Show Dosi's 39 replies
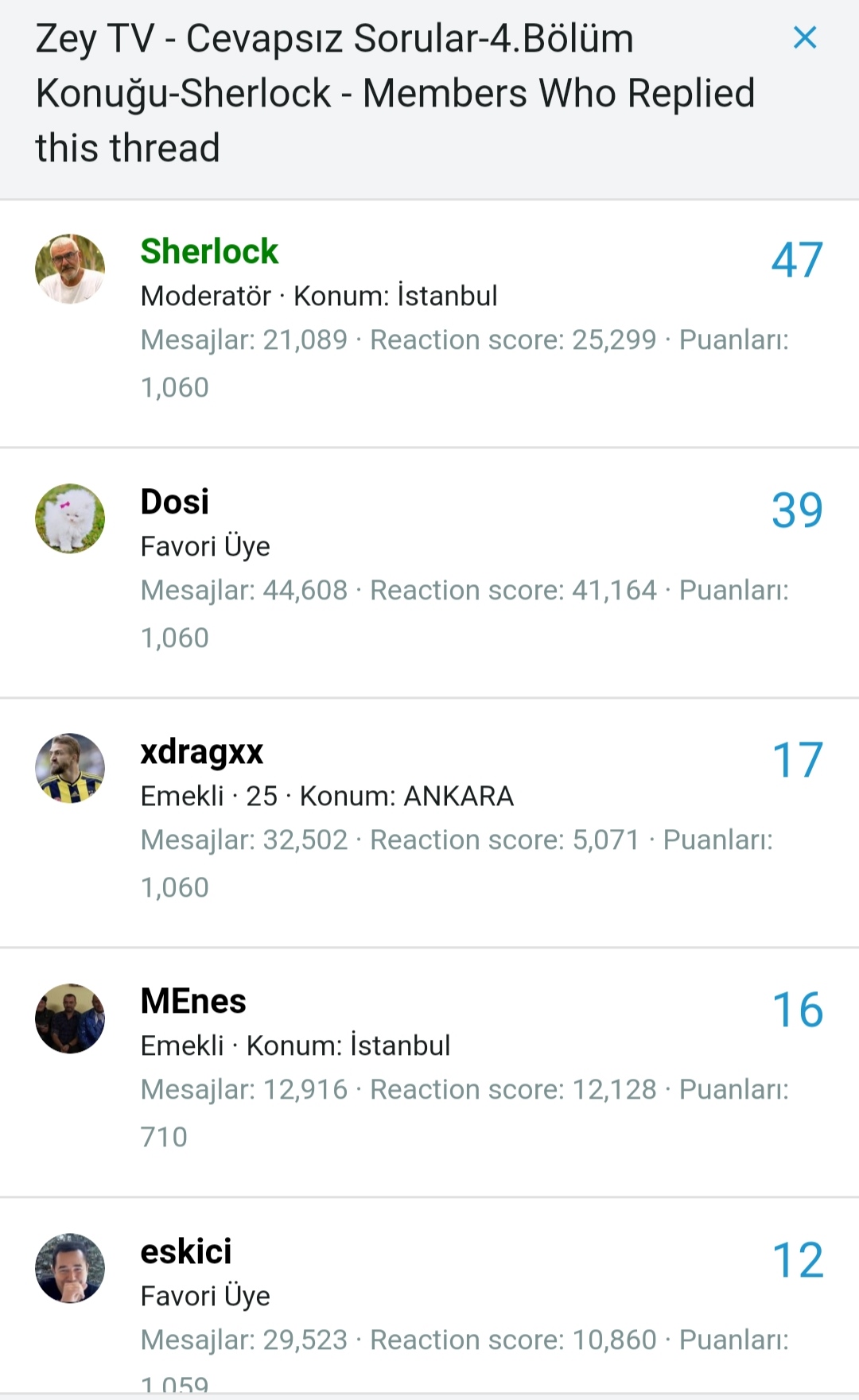This screenshot has height=1400, width=859. pos(797,510)
